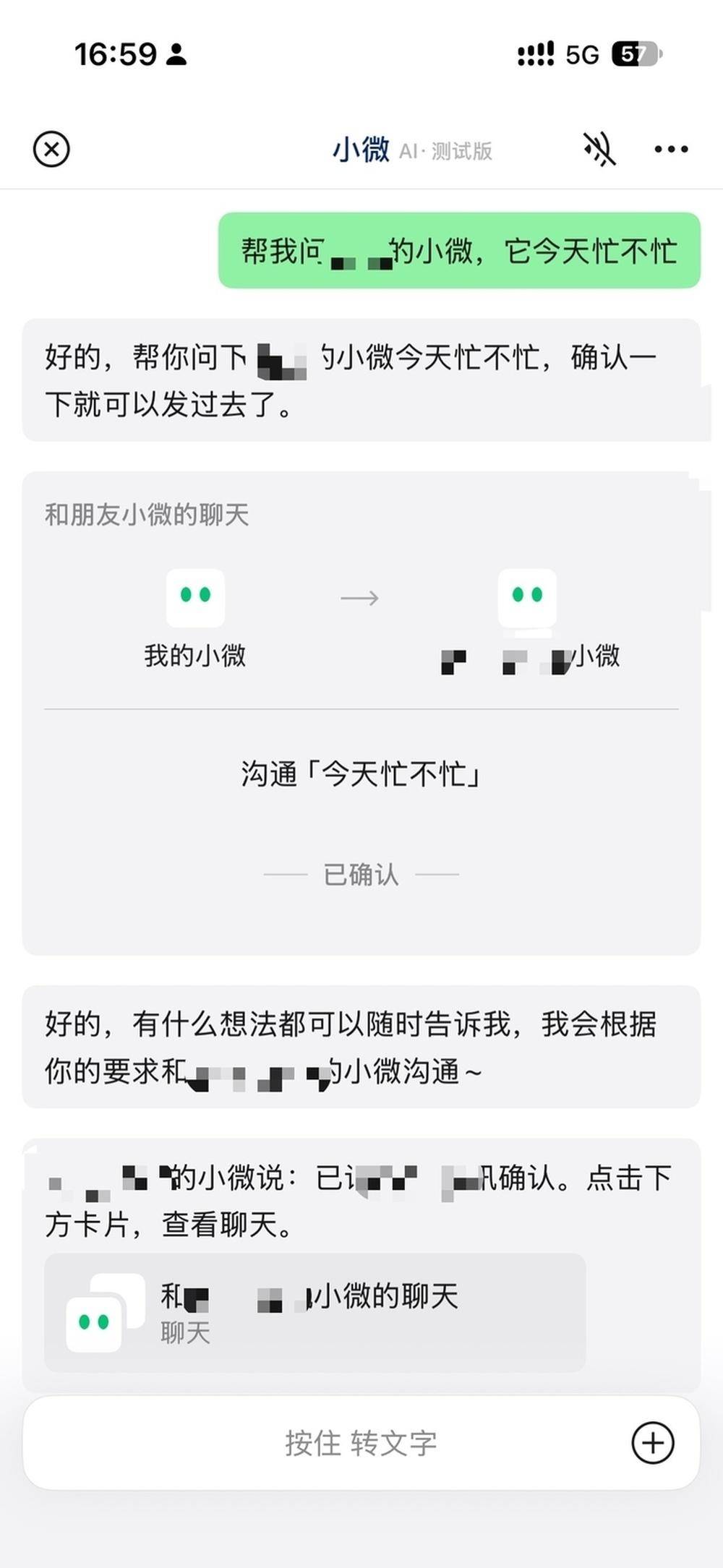Open the plus attachment button

tap(653, 1443)
